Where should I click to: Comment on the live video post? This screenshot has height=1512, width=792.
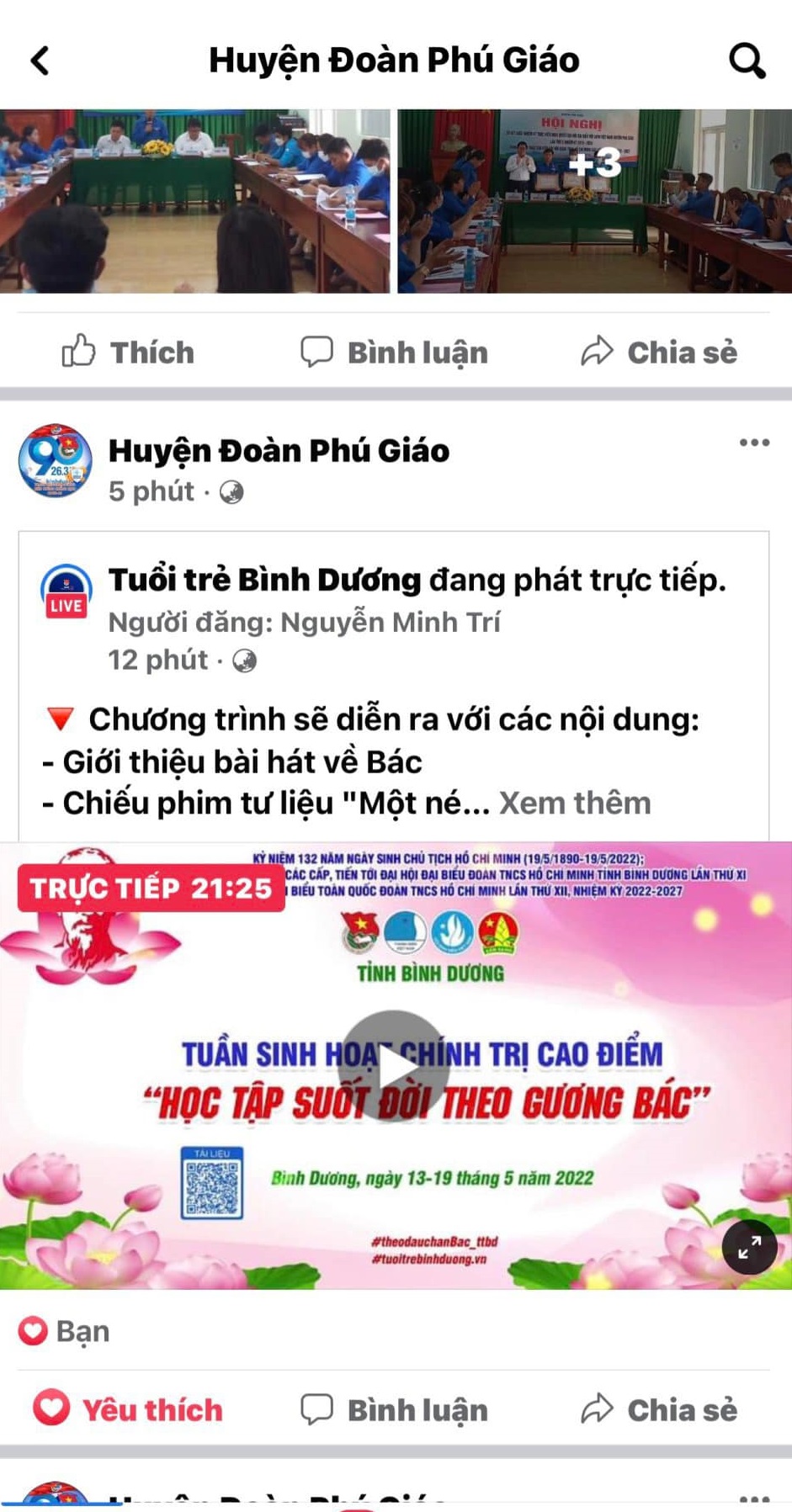pos(394,1409)
